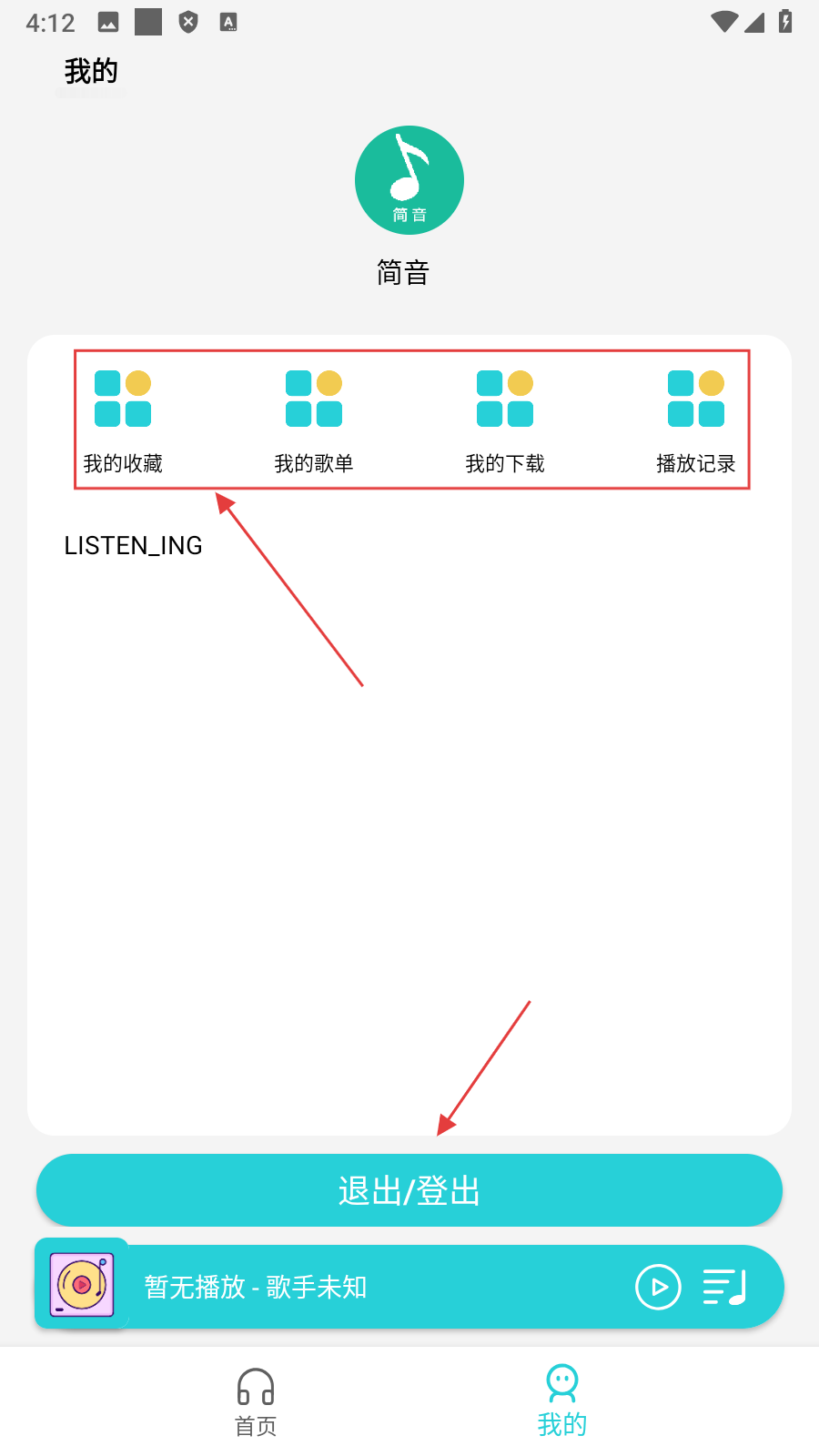Tap the 简音 profile avatar
Screen dimensions: 819x1456
tap(409, 180)
